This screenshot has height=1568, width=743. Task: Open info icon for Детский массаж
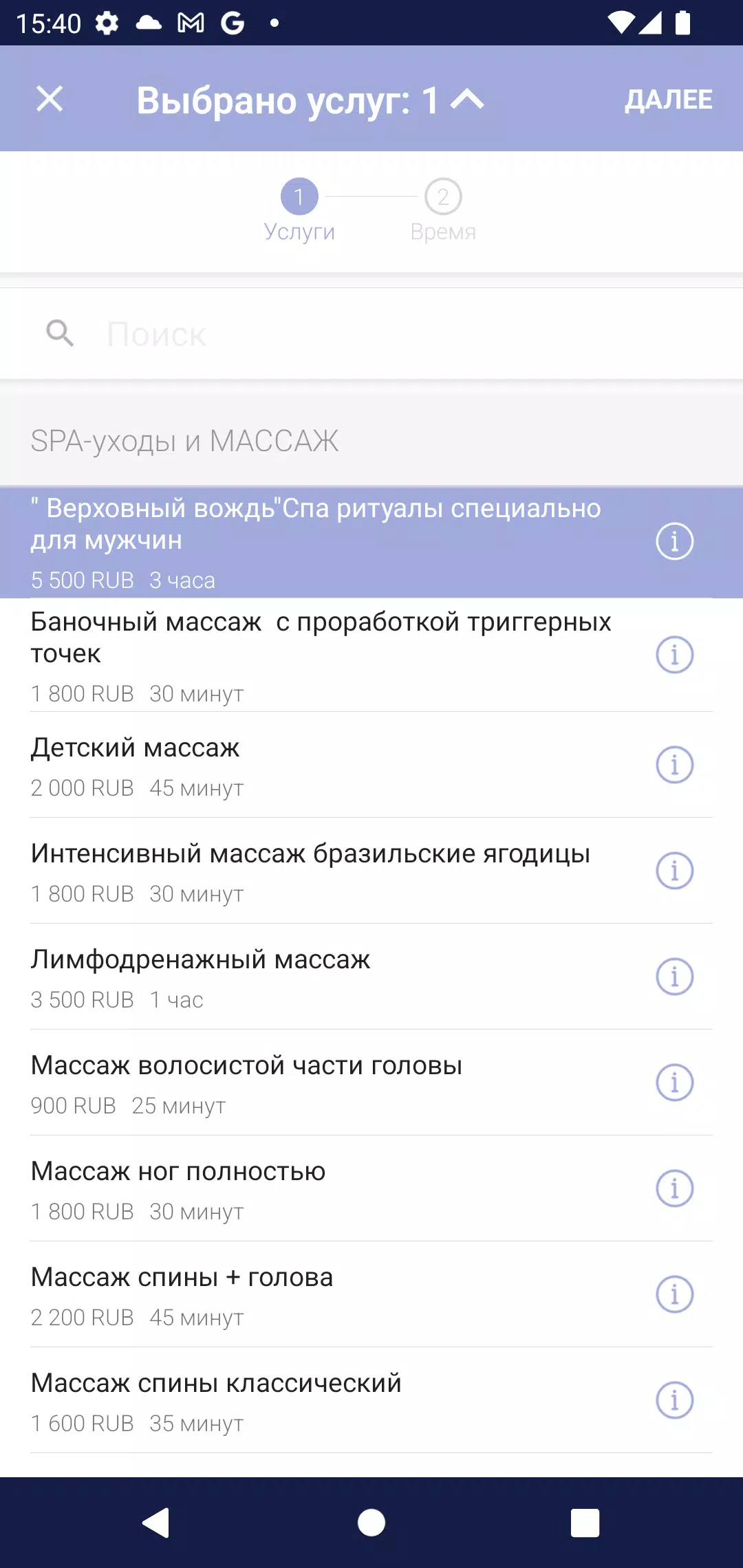point(674,765)
